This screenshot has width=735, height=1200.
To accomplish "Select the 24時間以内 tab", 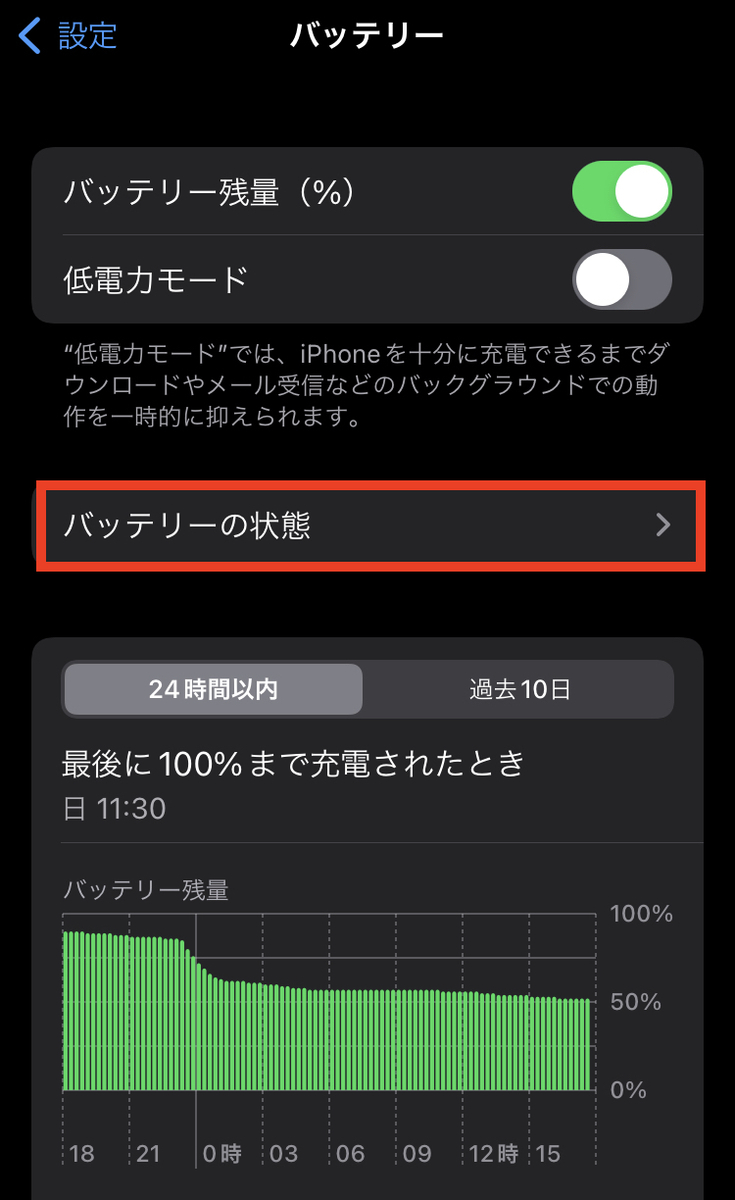I will coord(212,689).
